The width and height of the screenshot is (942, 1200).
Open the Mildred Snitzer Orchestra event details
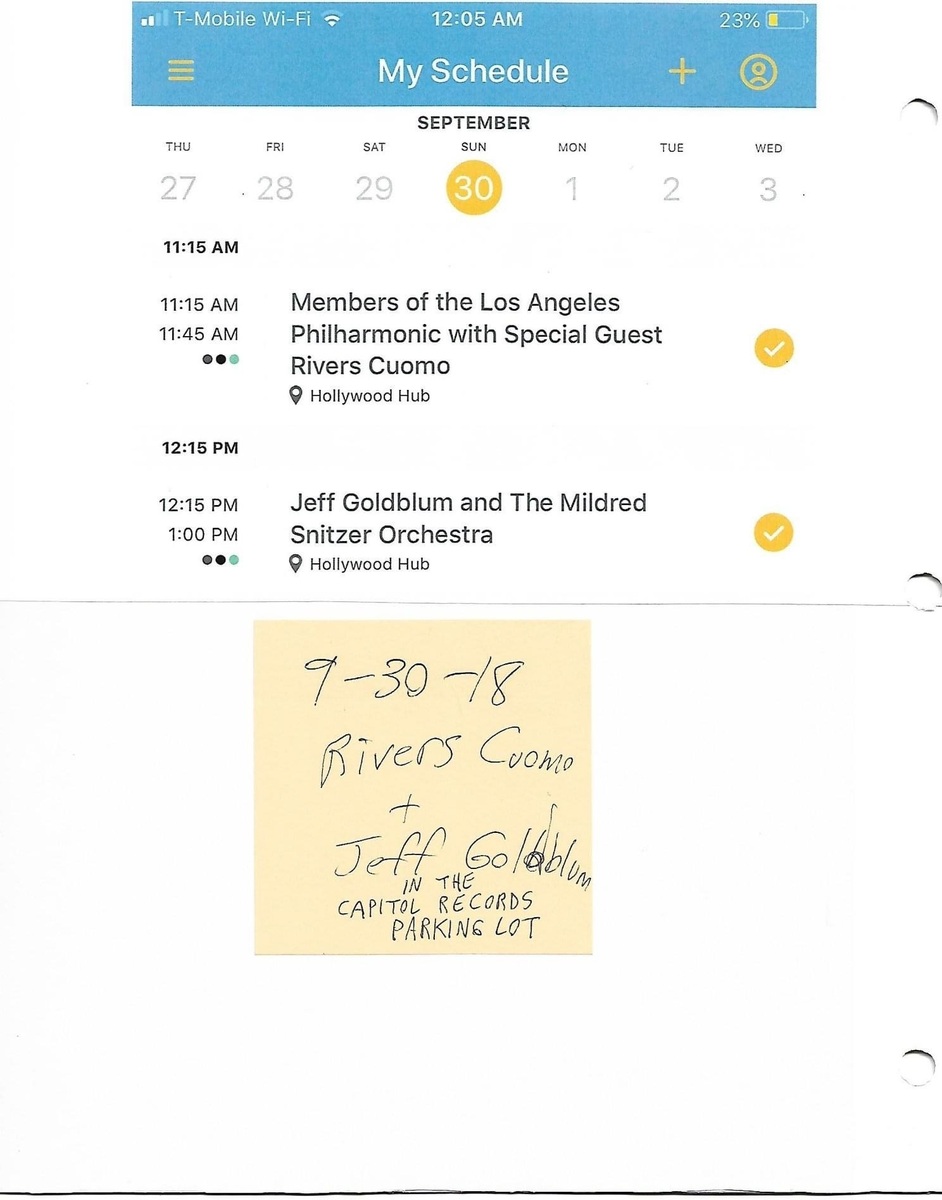[x=468, y=518]
